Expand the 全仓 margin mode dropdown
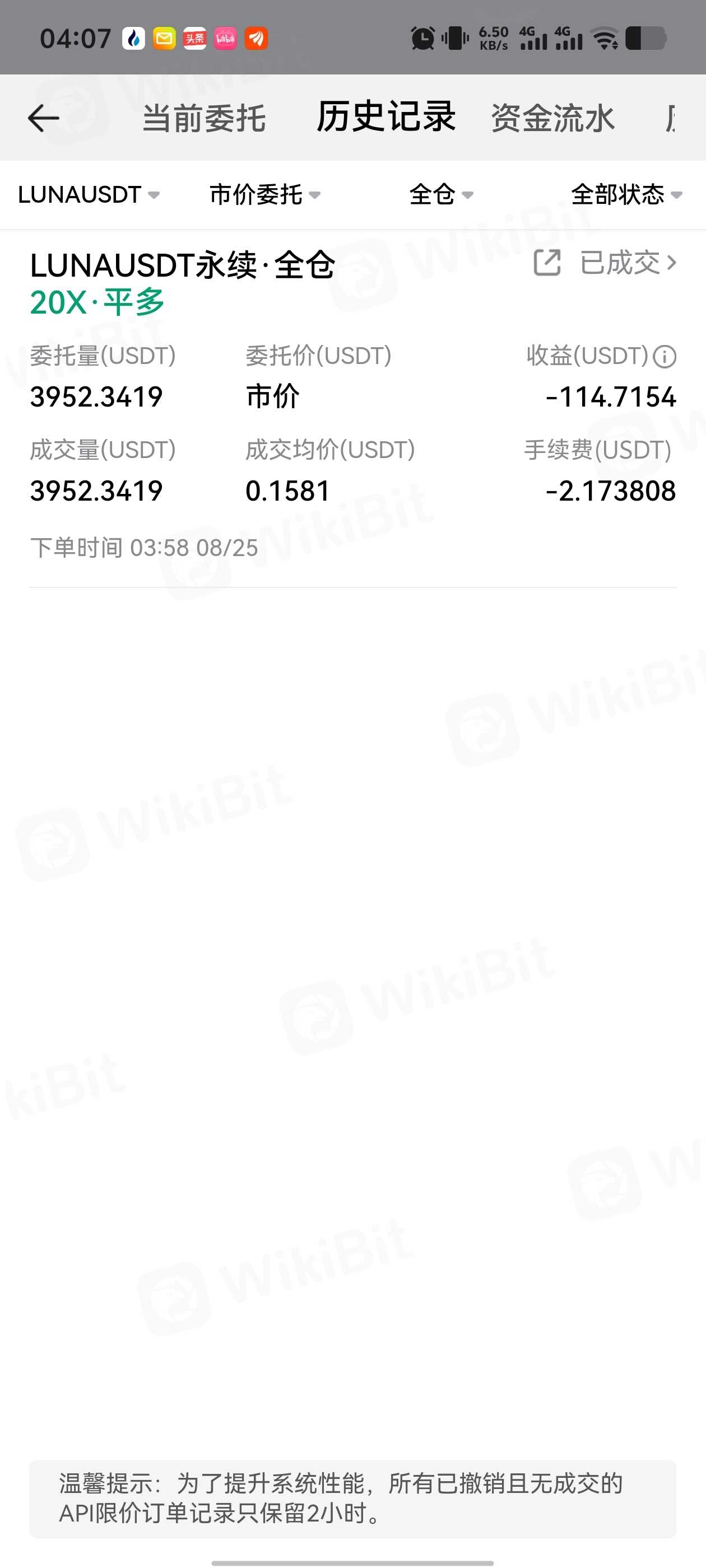 point(441,195)
